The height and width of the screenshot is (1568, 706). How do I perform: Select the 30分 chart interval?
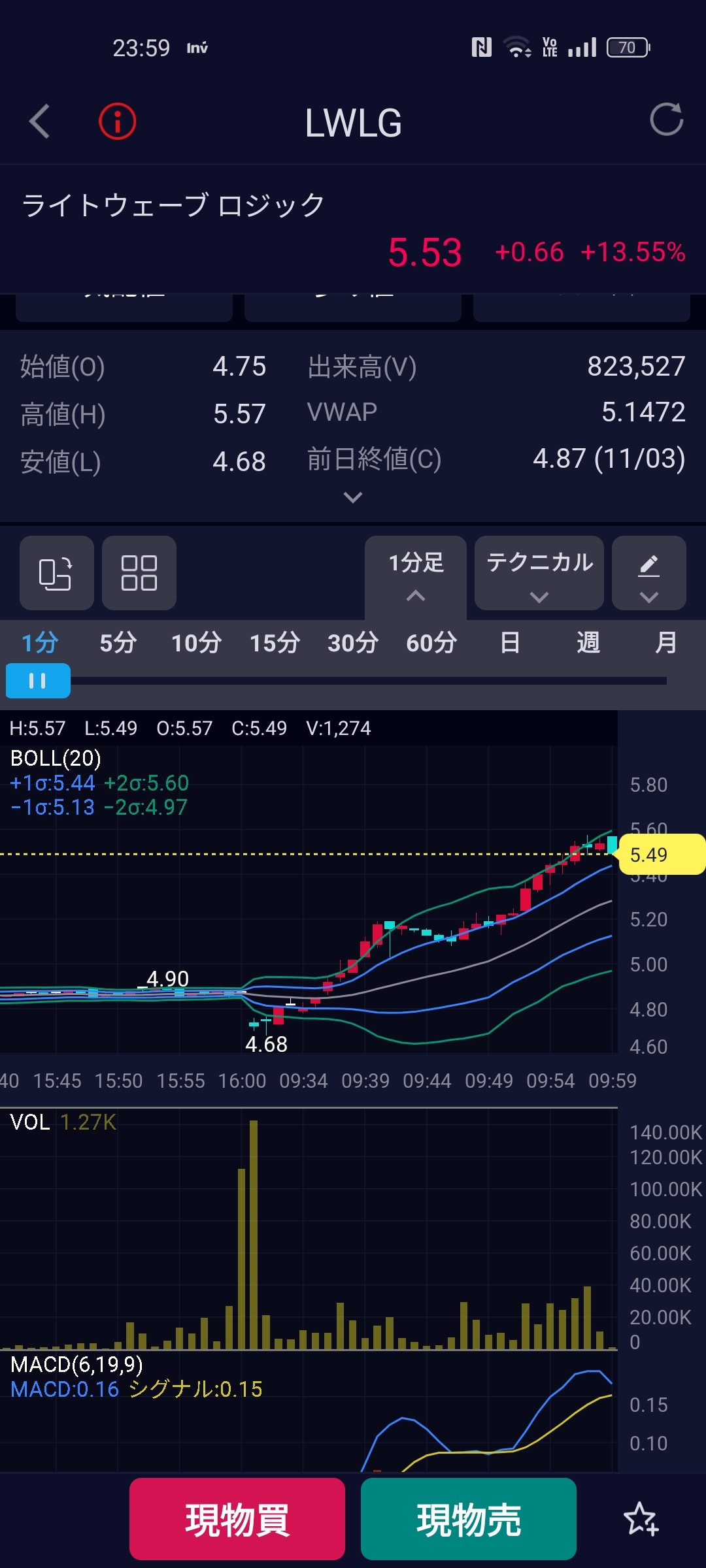pos(353,643)
